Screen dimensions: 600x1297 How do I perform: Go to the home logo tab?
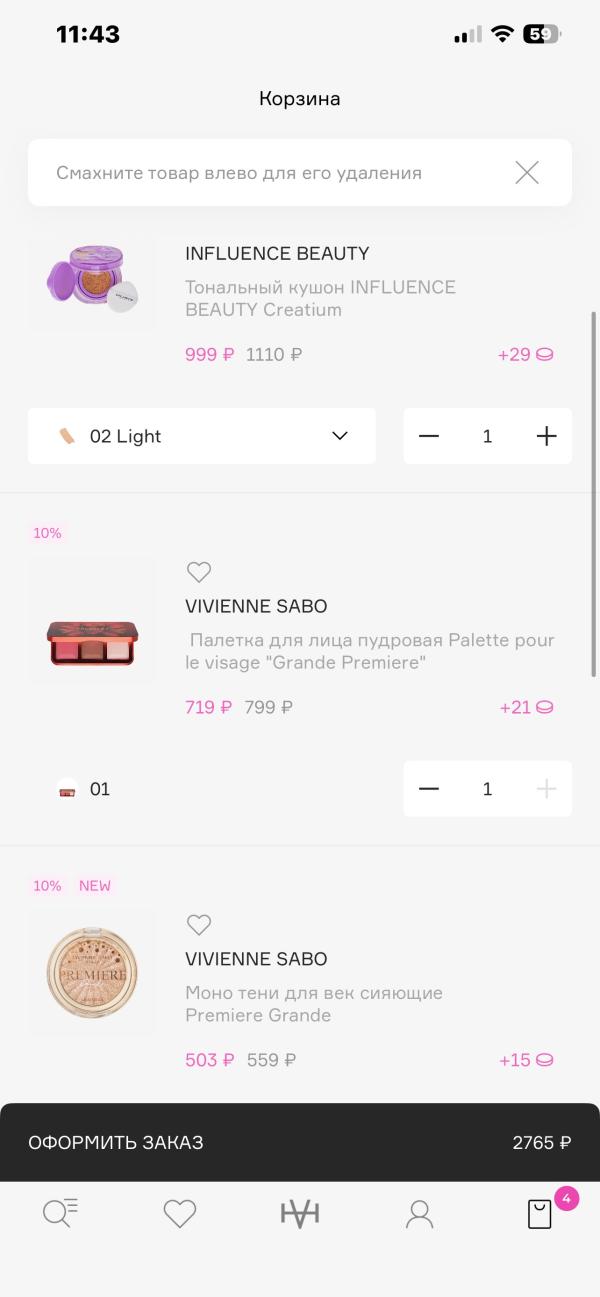click(300, 1214)
